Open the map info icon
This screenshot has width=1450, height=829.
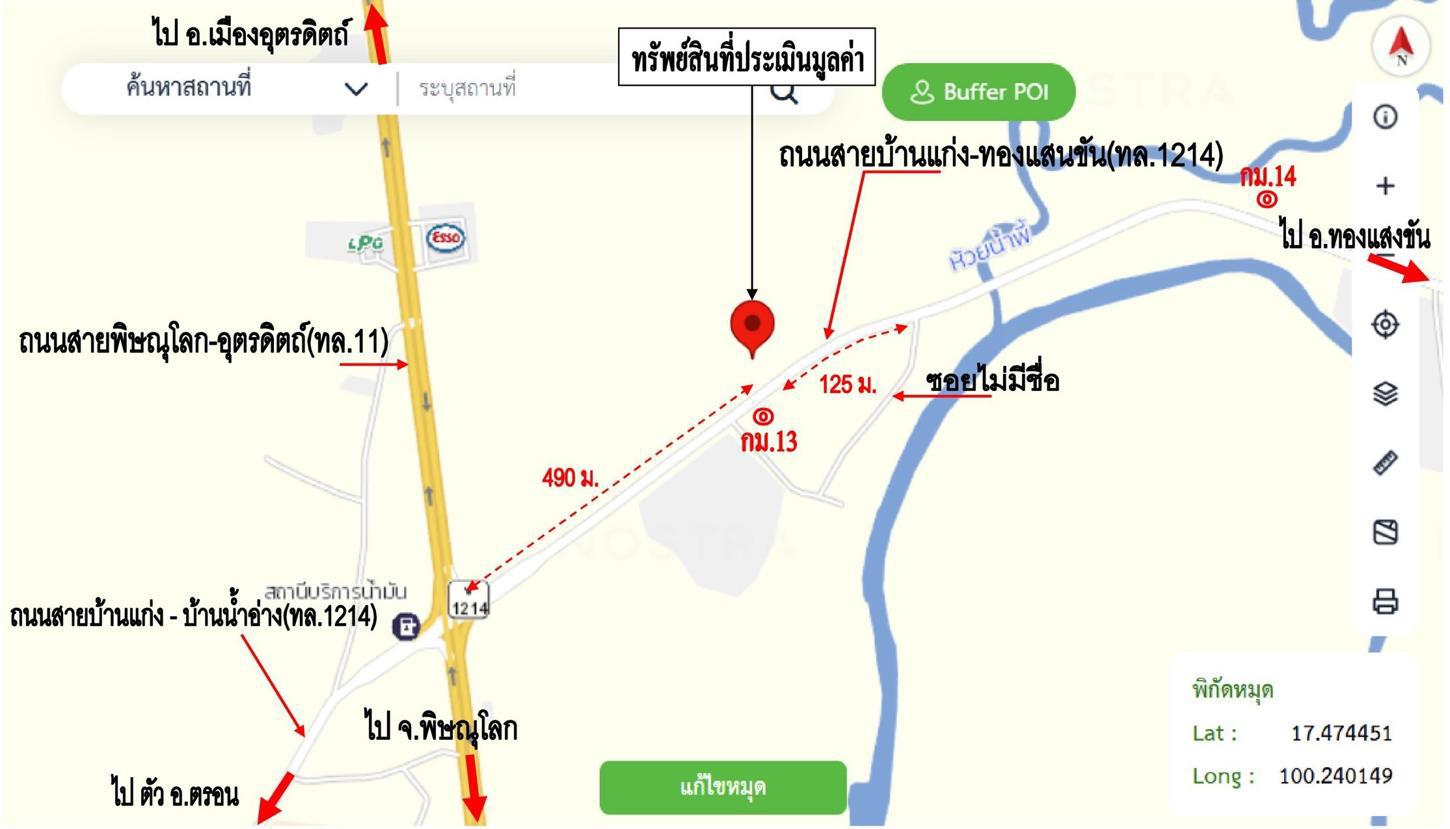pos(1385,117)
